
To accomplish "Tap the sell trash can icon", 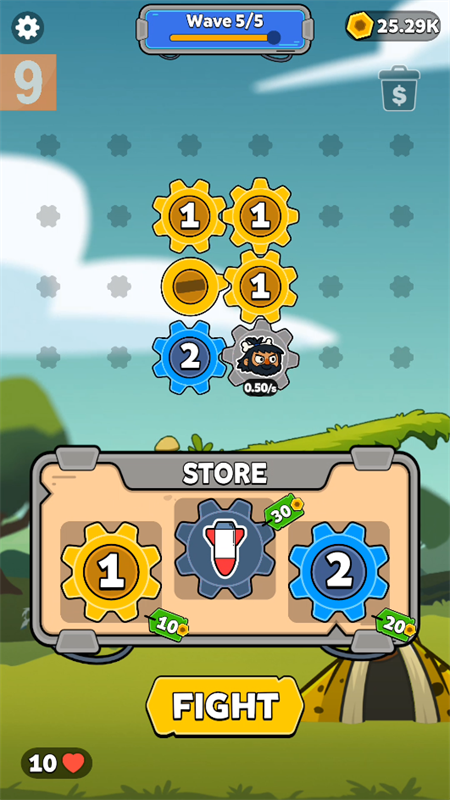I will (x=399, y=88).
